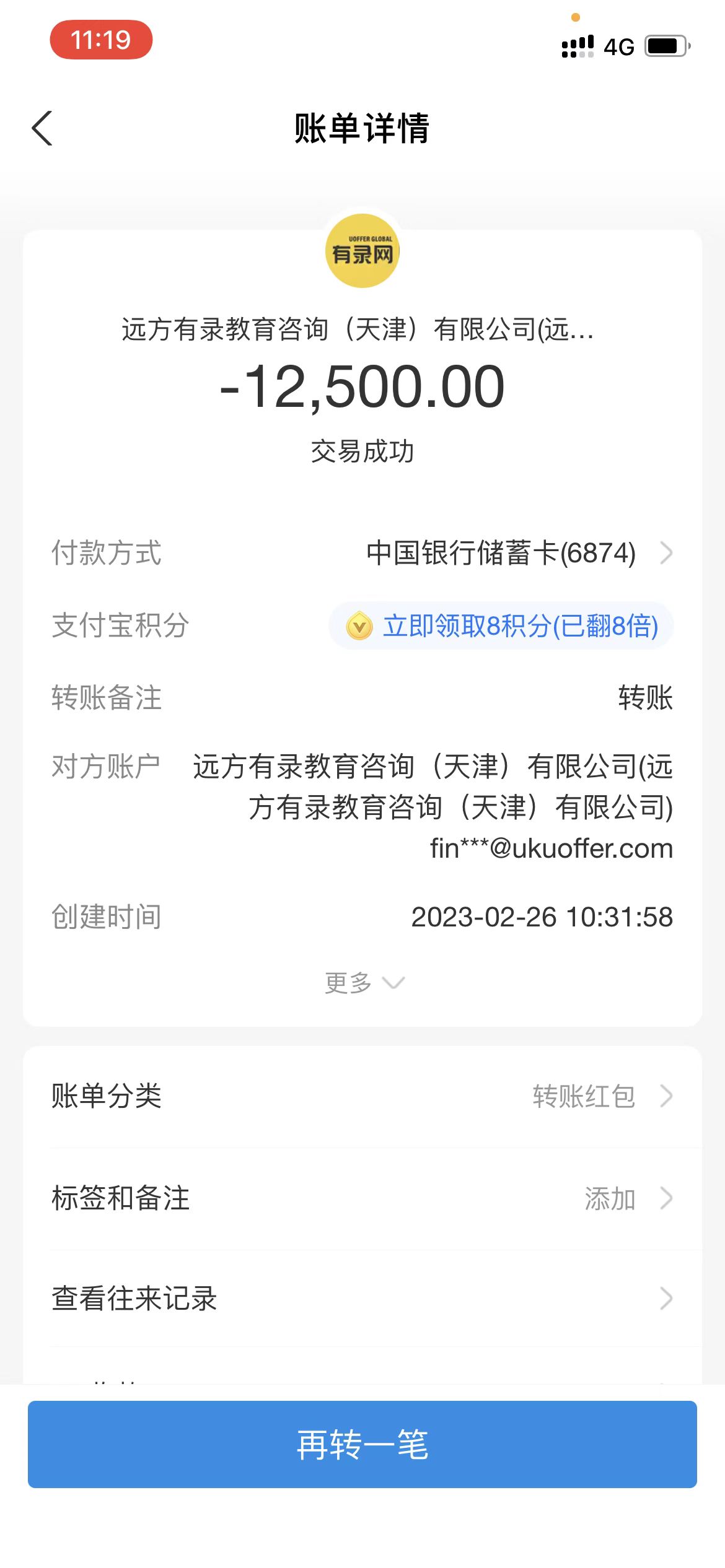Screen dimensions: 725x1568
Task: Open the 有录网 payee avatar
Action: [362, 251]
